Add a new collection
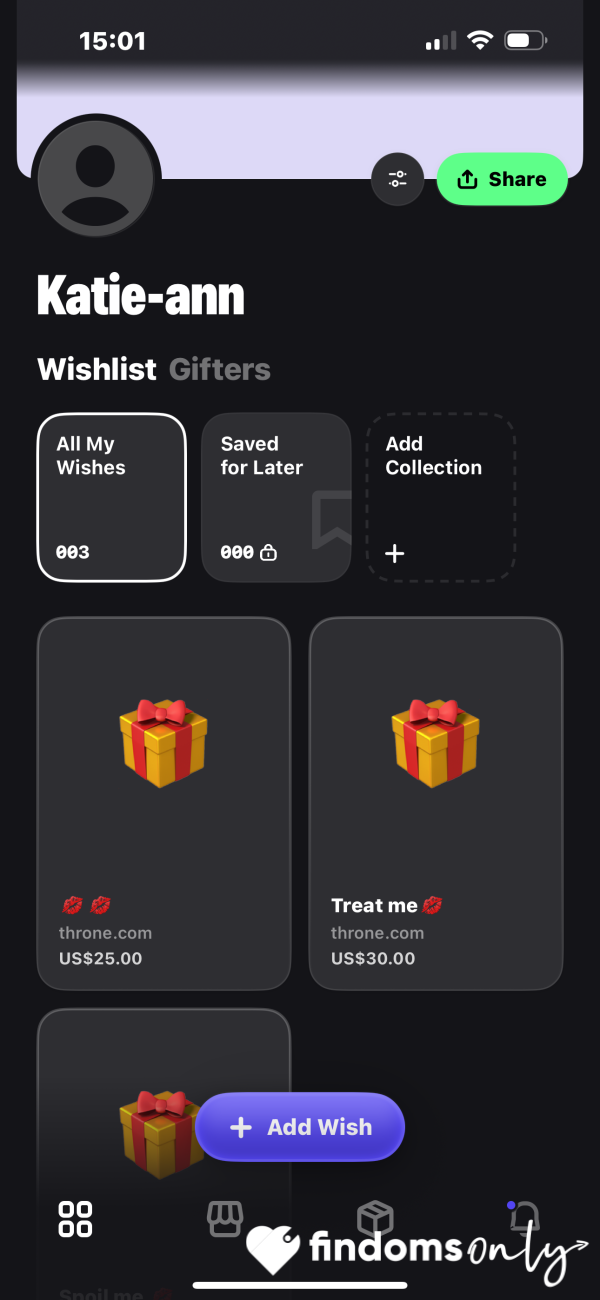This screenshot has height=1300, width=600. tap(440, 497)
